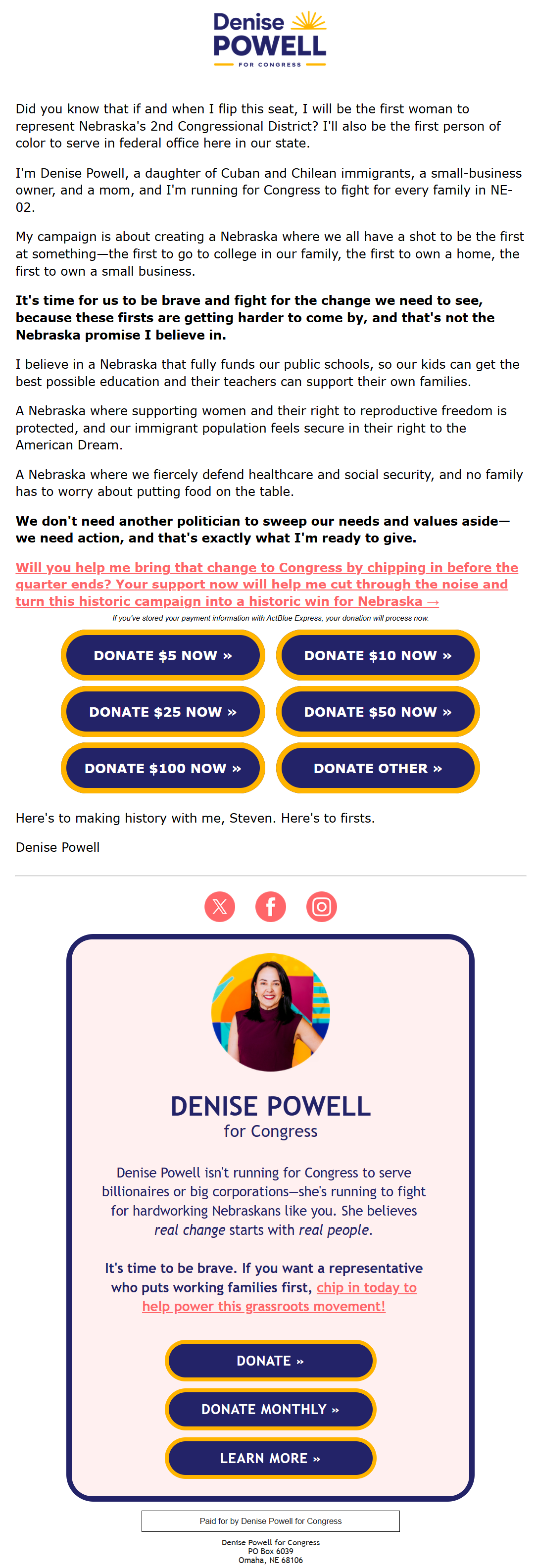Select the DONATE $25 NOW button
Image resolution: width=537 pixels, height=1568 pixels.
coord(162,712)
